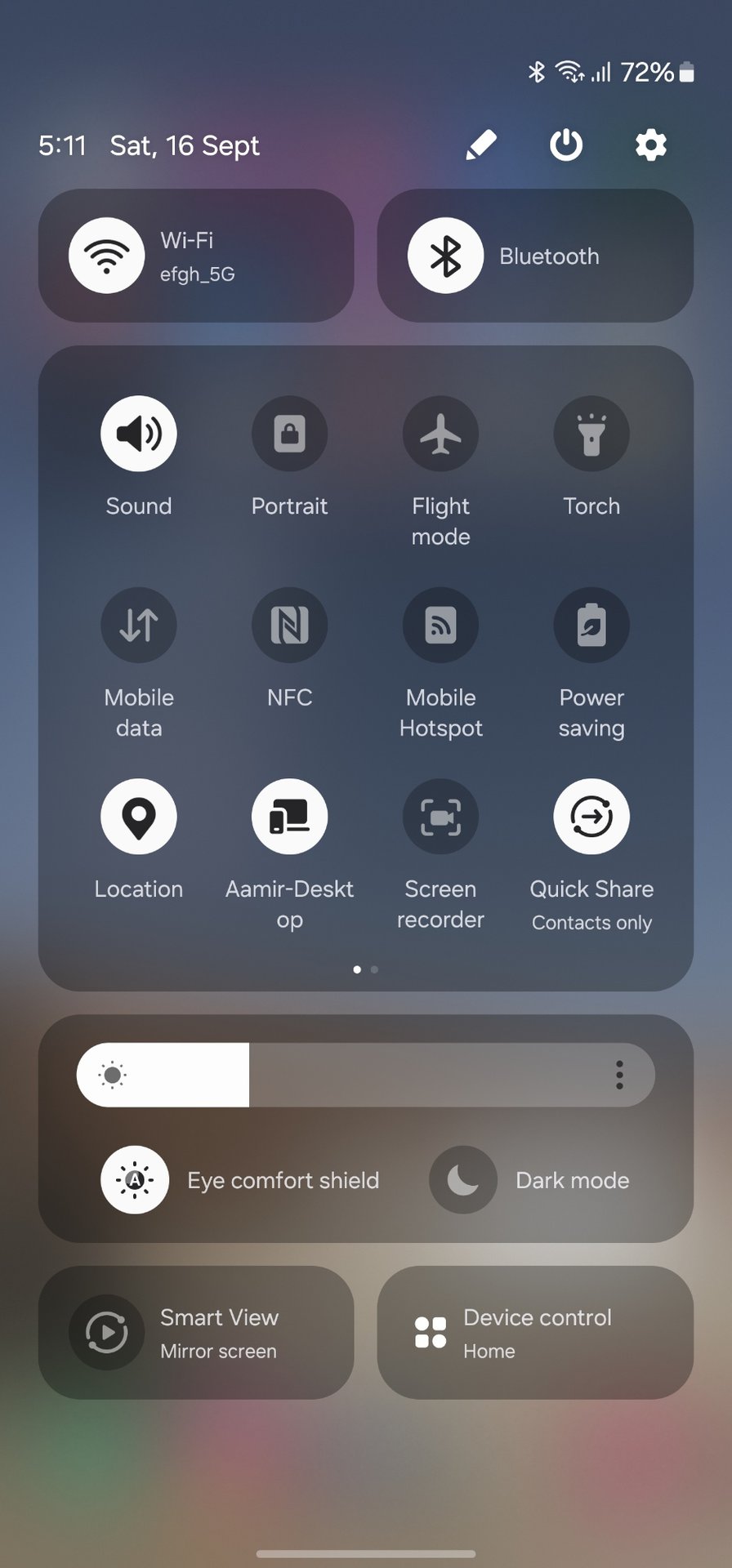
Task: Toggle Wi-Fi efgh_5G off
Action: pos(107,256)
